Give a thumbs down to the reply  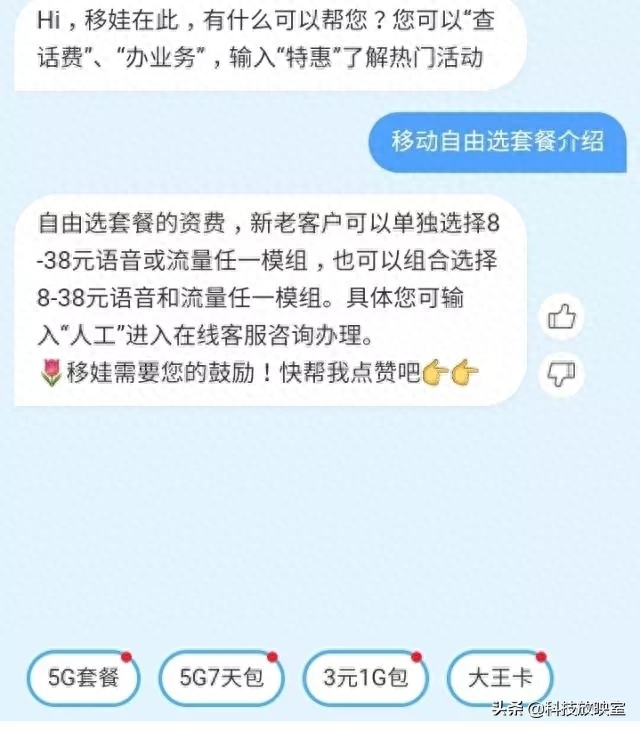click(561, 374)
